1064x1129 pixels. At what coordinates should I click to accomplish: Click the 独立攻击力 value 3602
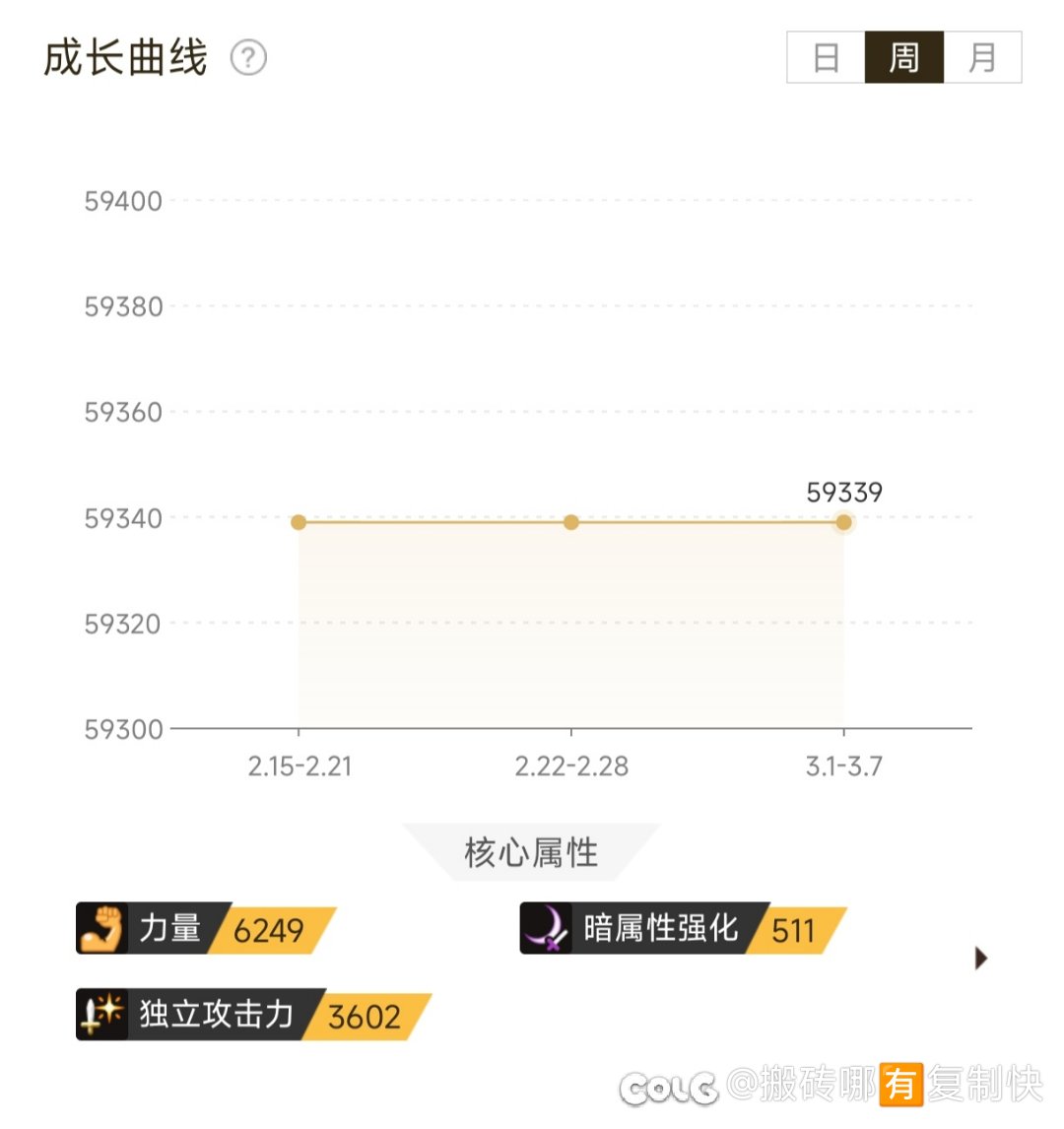[366, 1015]
